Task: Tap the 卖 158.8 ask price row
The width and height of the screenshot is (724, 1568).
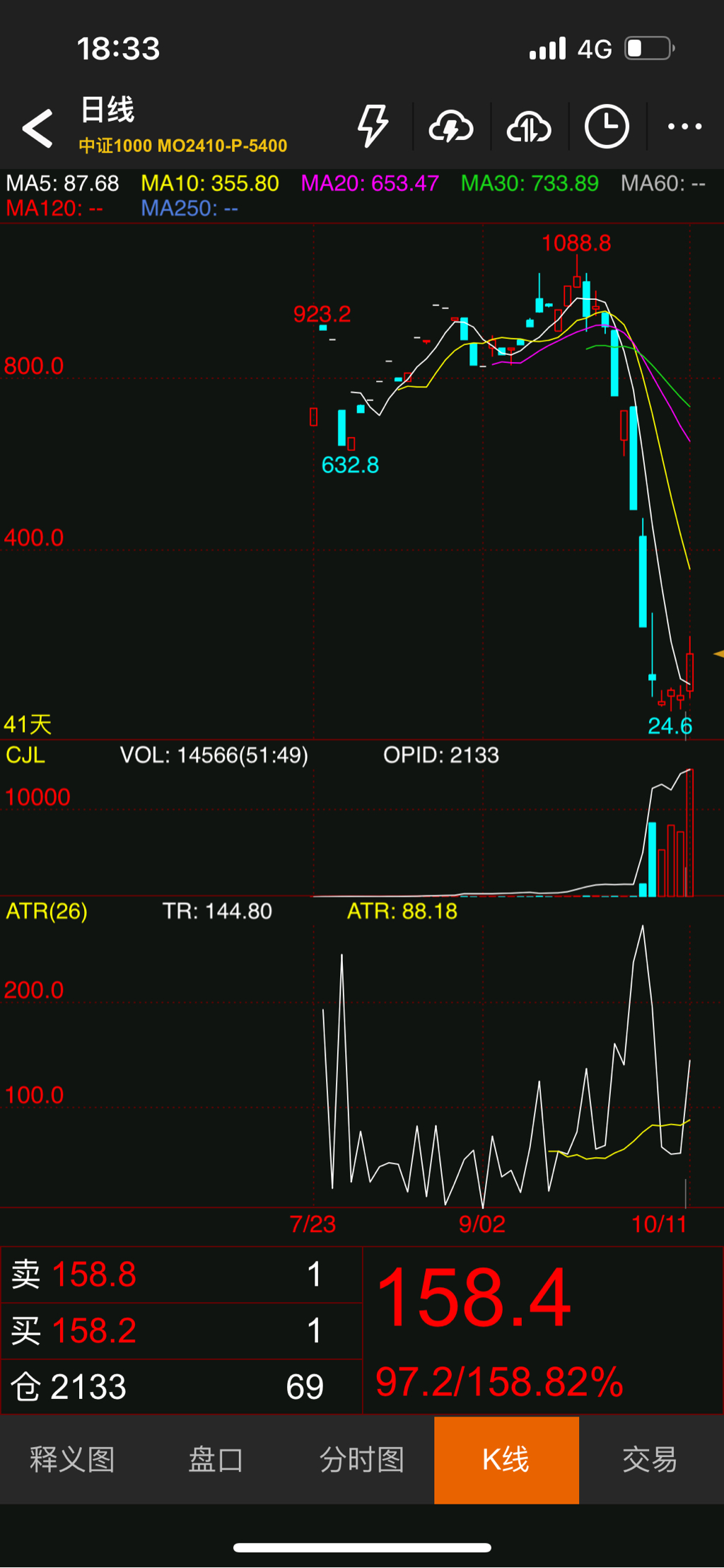Action: point(181,1274)
